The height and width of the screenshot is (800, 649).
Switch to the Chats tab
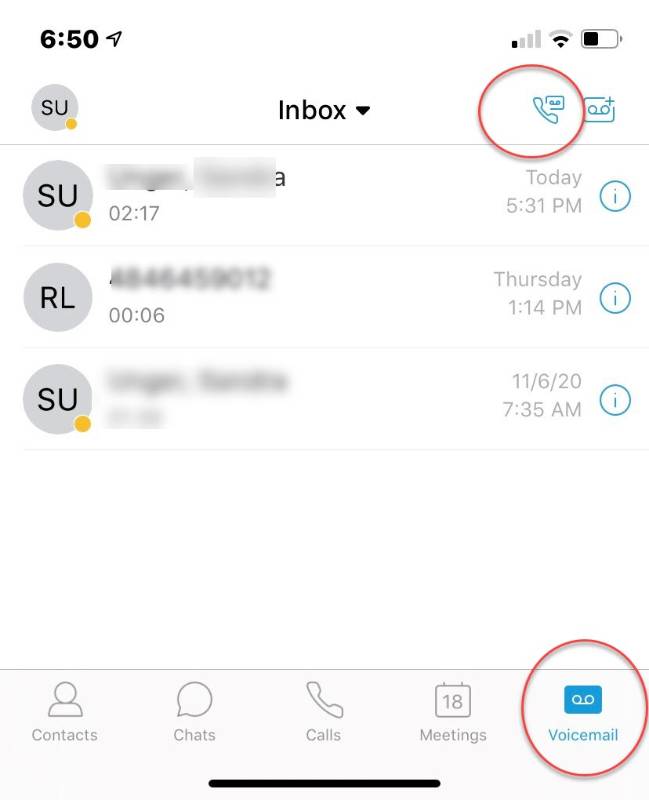tap(194, 713)
